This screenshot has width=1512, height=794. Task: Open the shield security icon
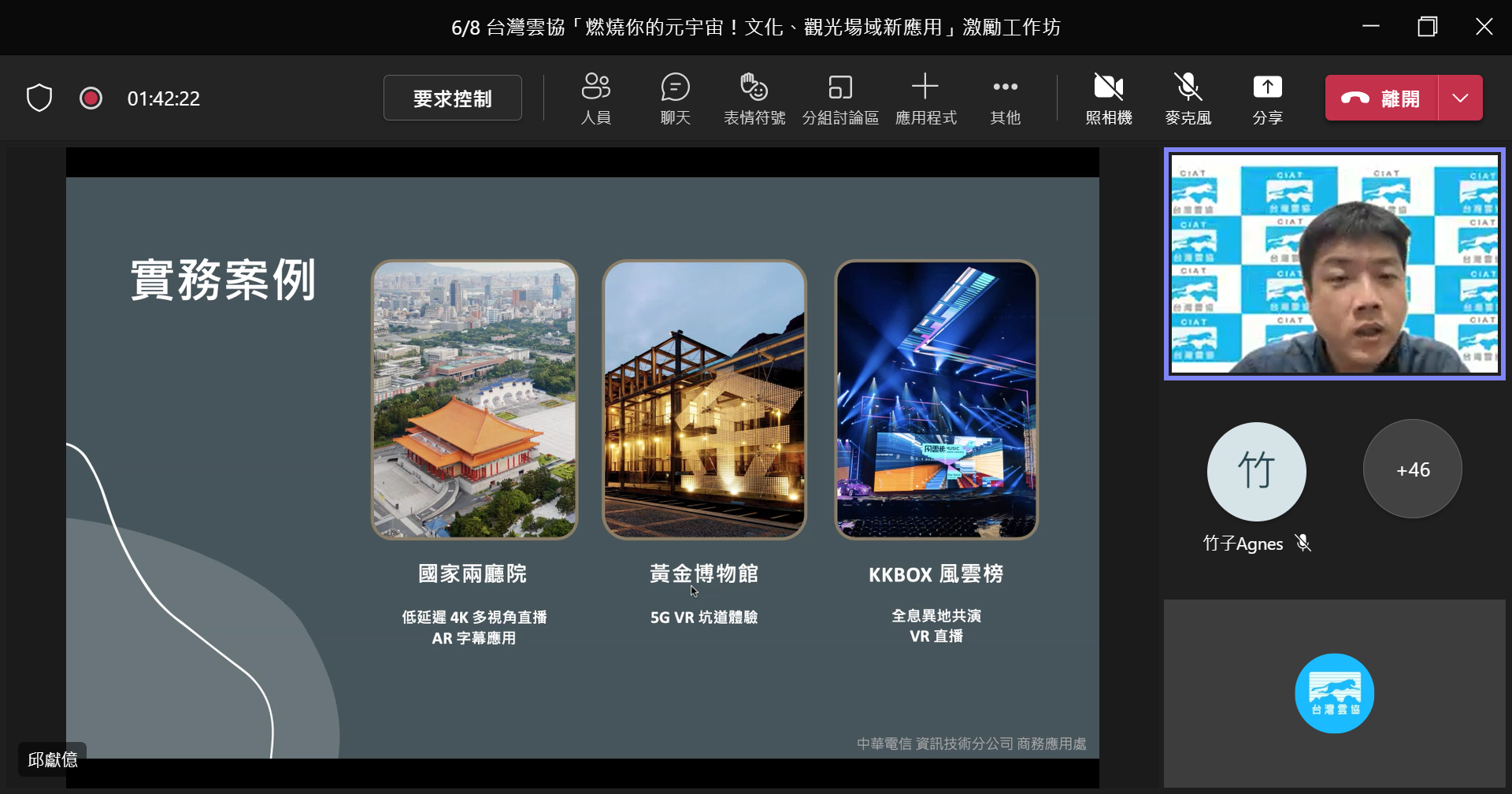point(39,98)
